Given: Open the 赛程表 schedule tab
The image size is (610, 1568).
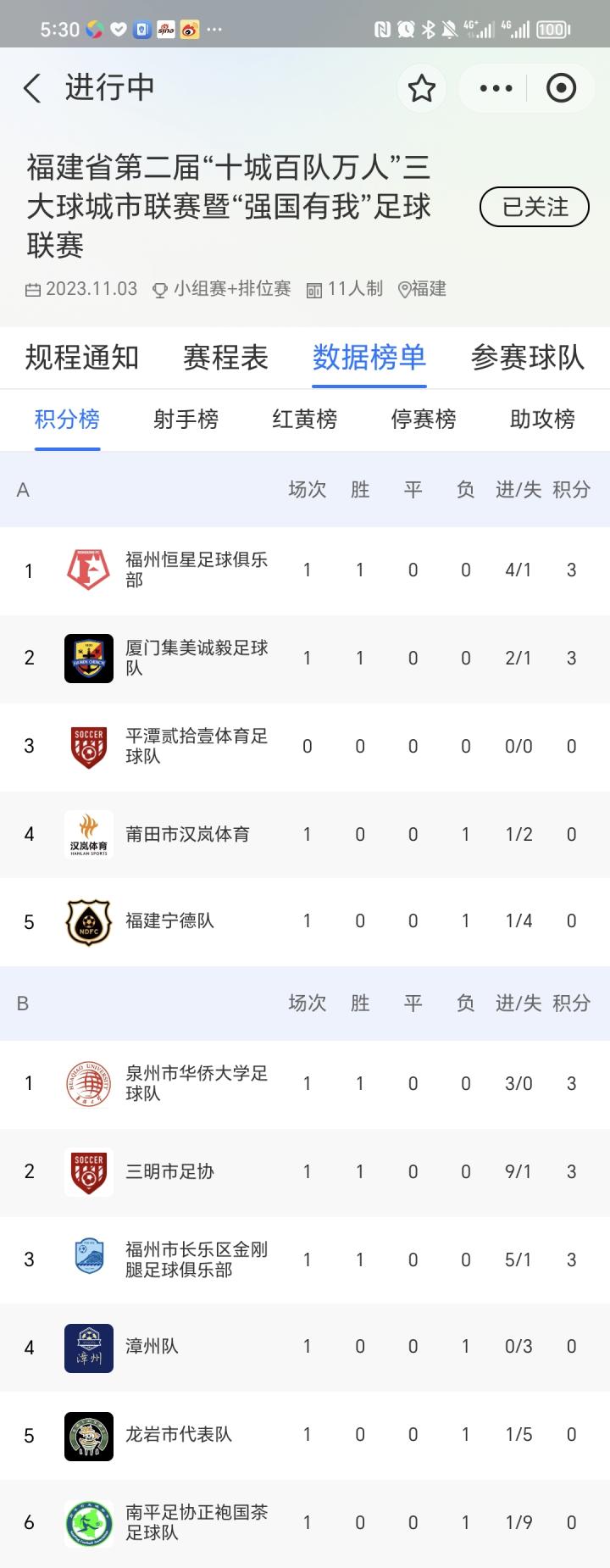Looking at the screenshot, I should 225,358.
